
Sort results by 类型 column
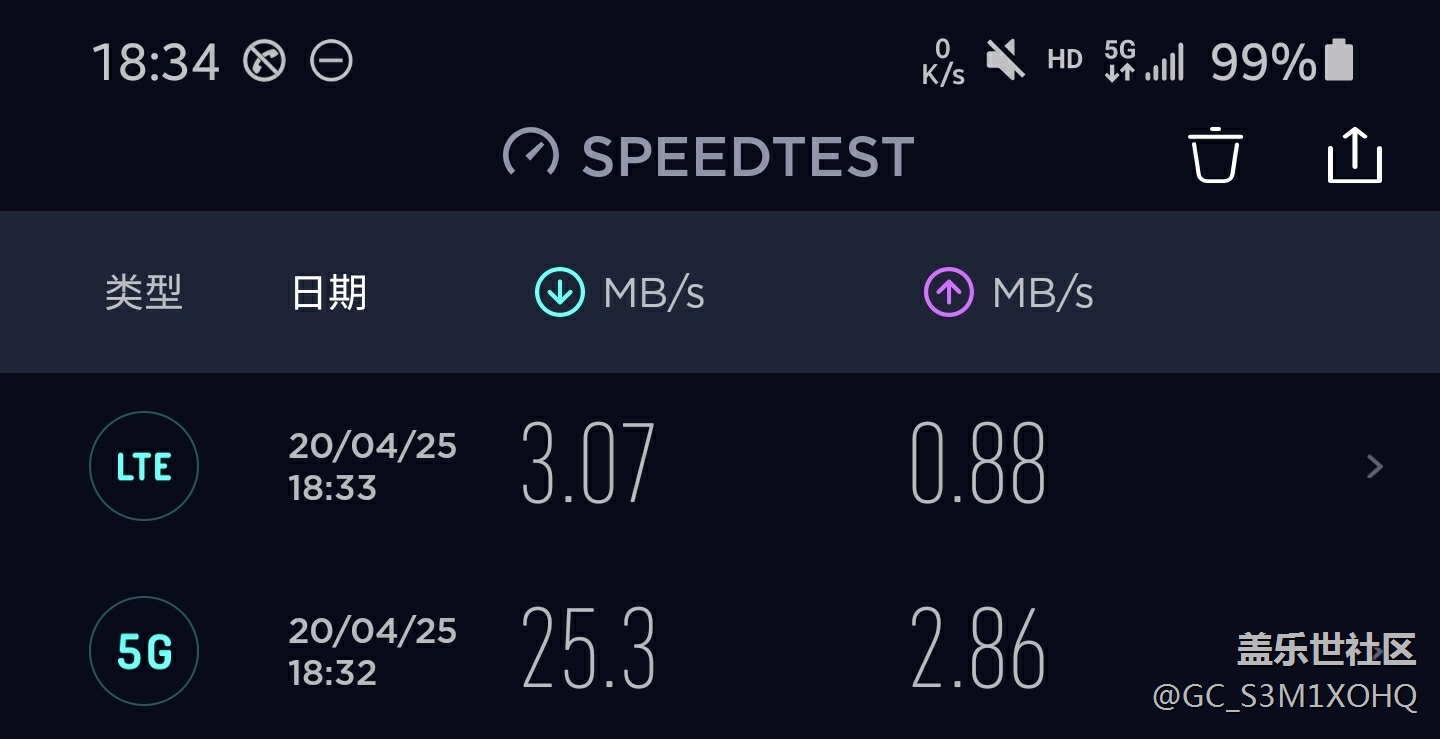(x=144, y=293)
